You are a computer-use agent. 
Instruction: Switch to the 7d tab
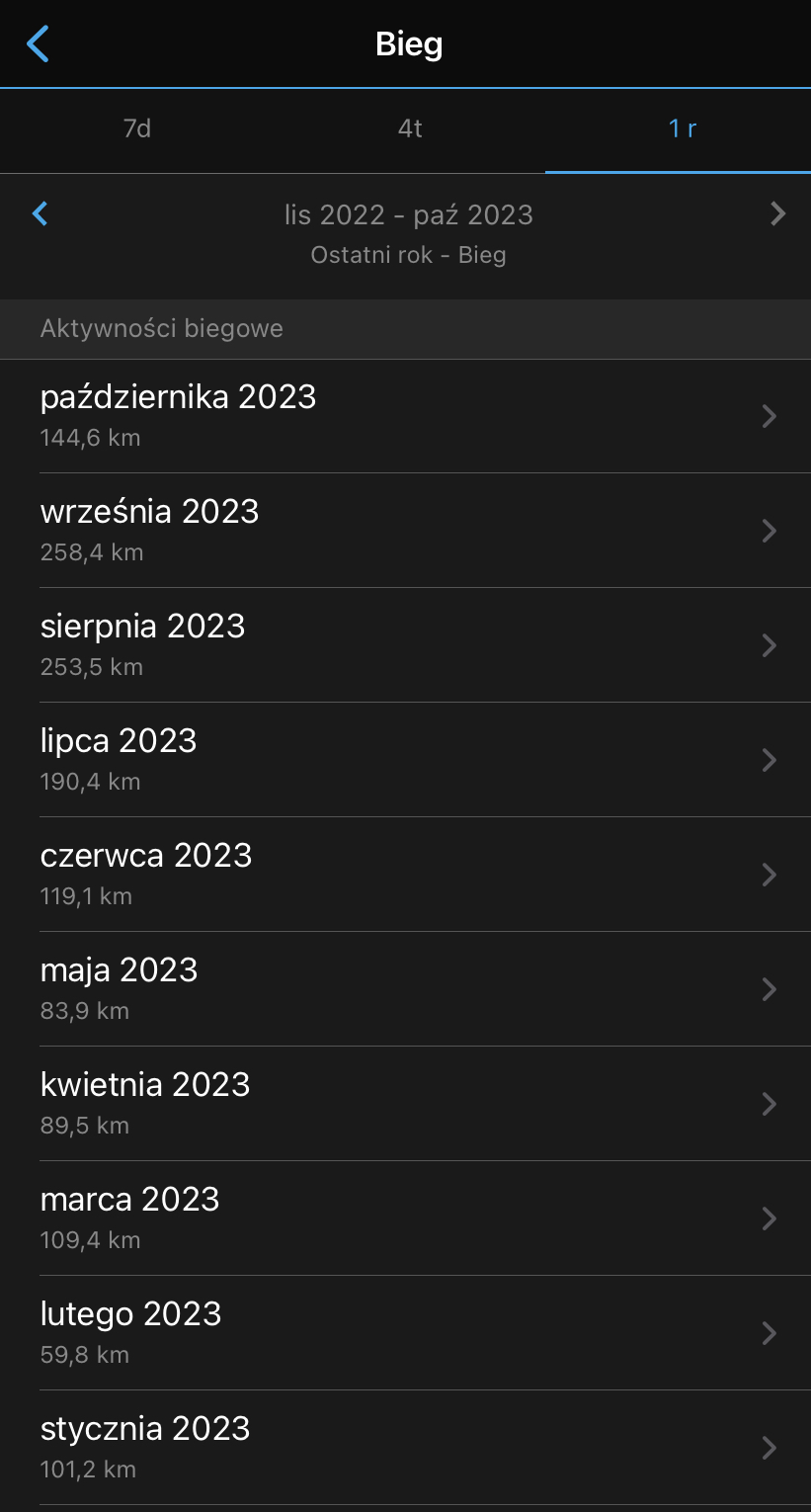(x=136, y=128)
